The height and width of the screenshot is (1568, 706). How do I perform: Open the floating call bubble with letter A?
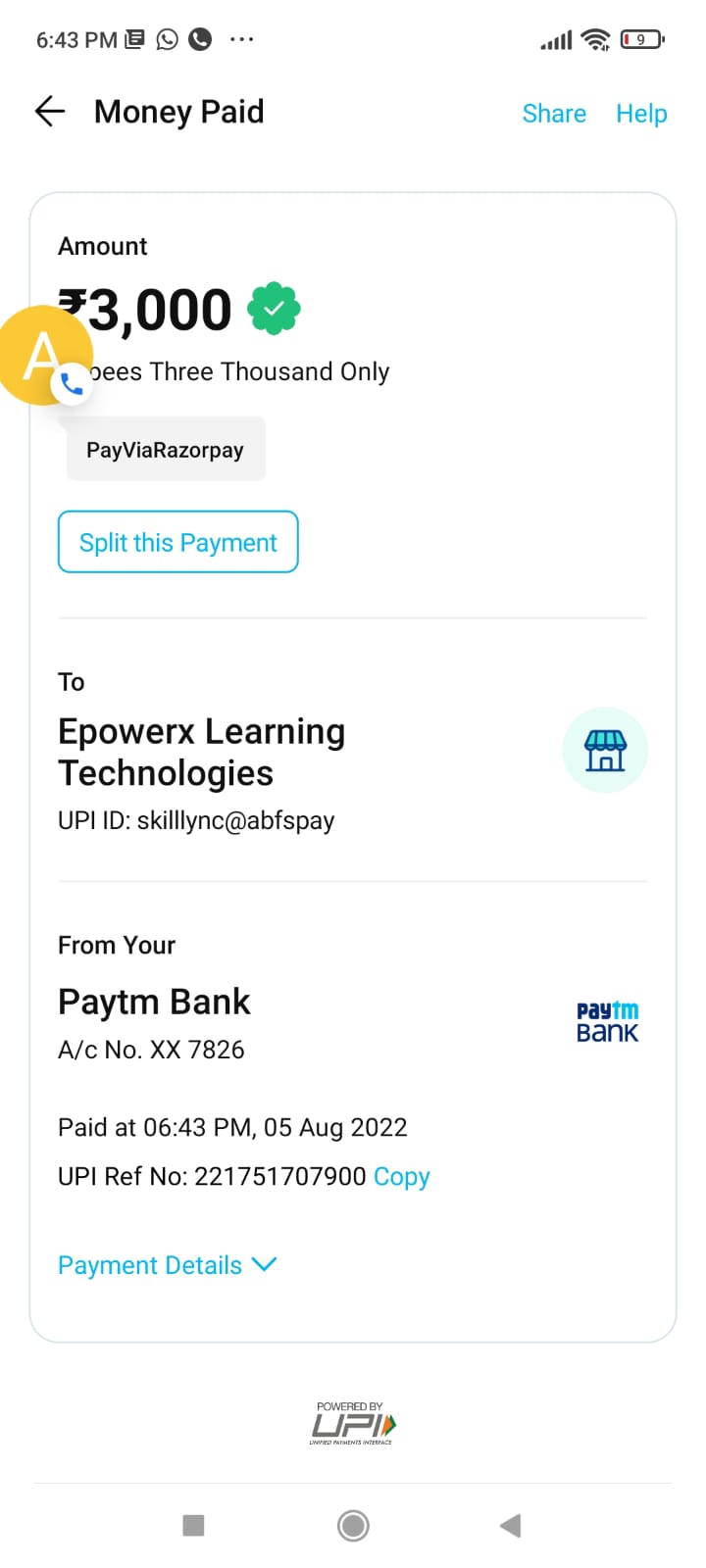(45, 356)
